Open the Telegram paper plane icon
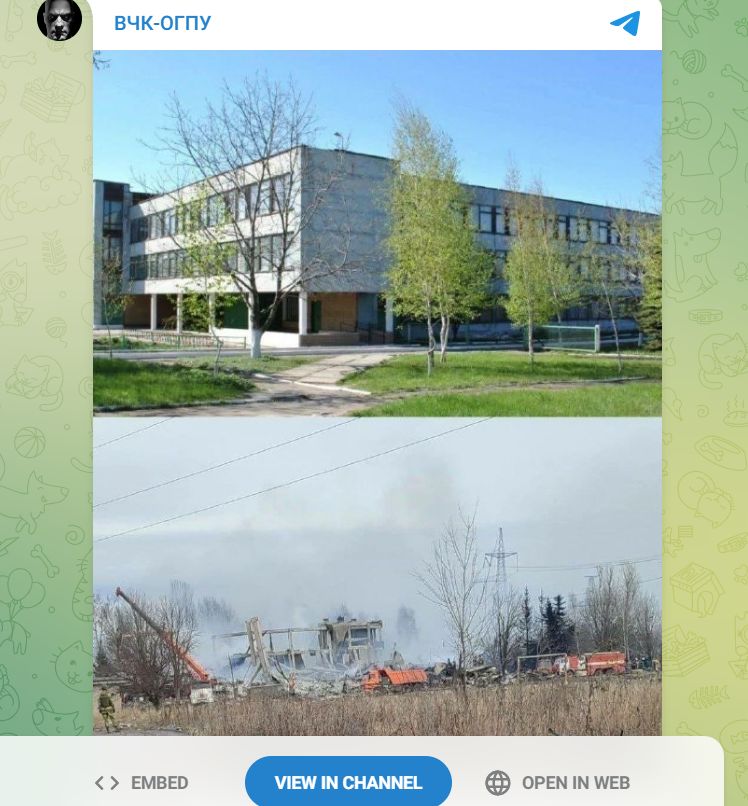 pyautogui.click(x=625, y=24)
